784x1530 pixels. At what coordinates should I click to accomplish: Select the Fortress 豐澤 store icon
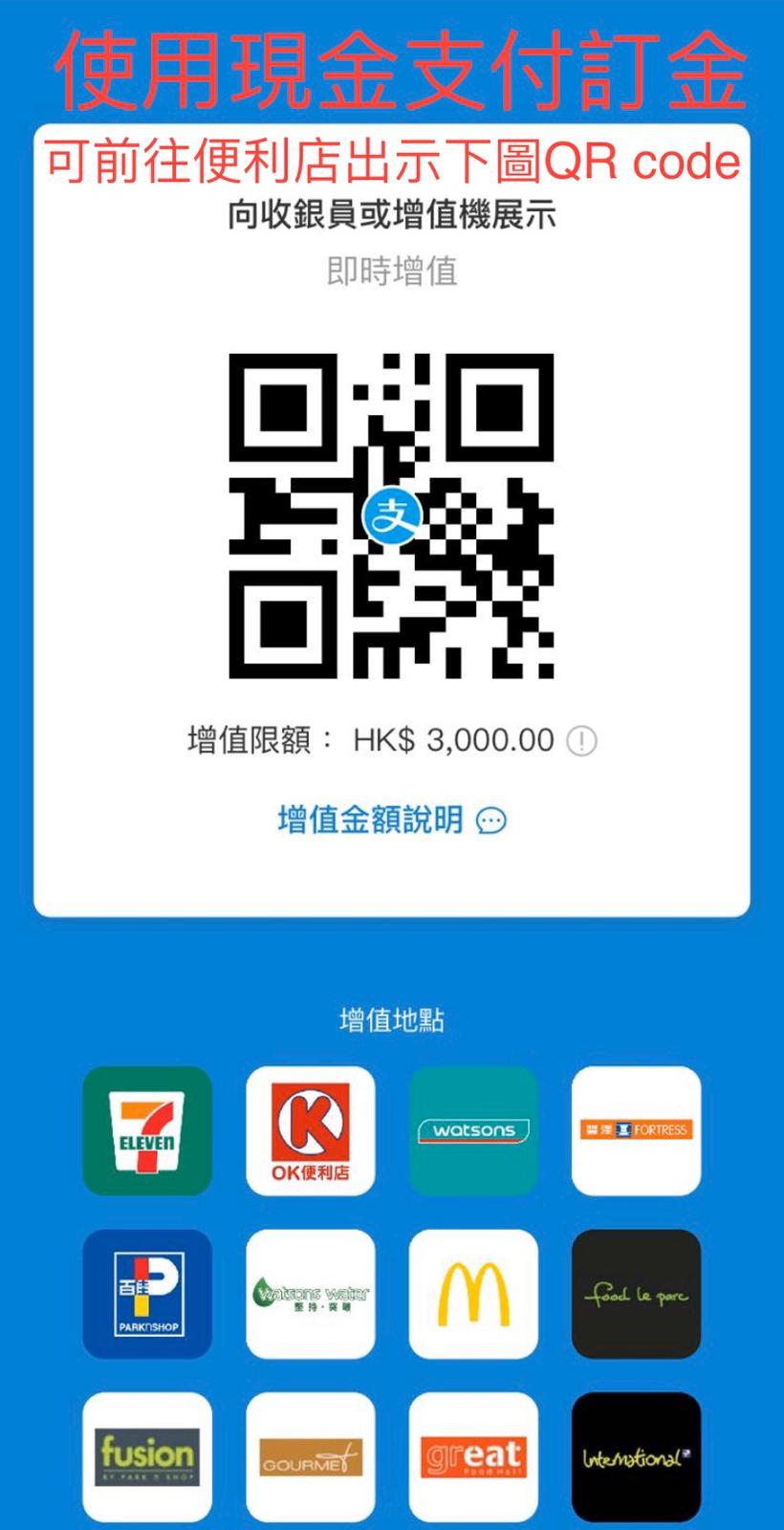coord(637,1131)
